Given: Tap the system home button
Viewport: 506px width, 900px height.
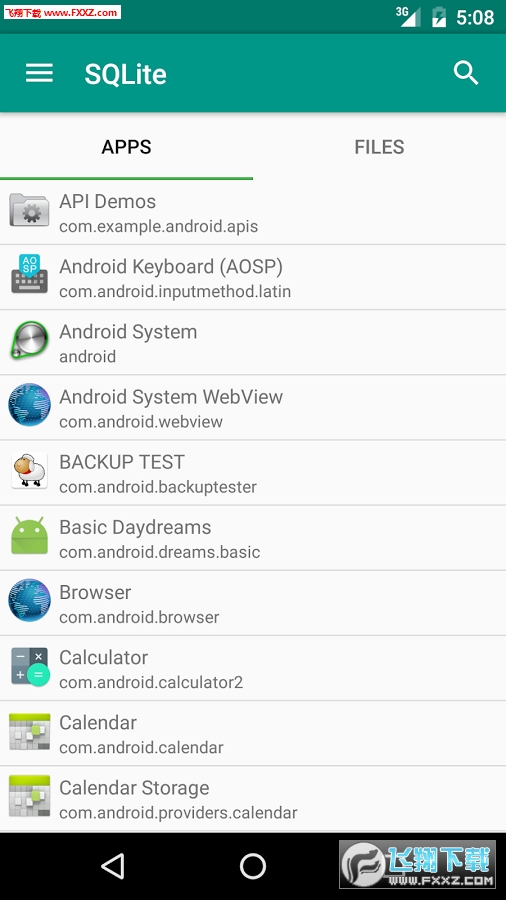Looking at the screenshot, I should tap(252, 866).
